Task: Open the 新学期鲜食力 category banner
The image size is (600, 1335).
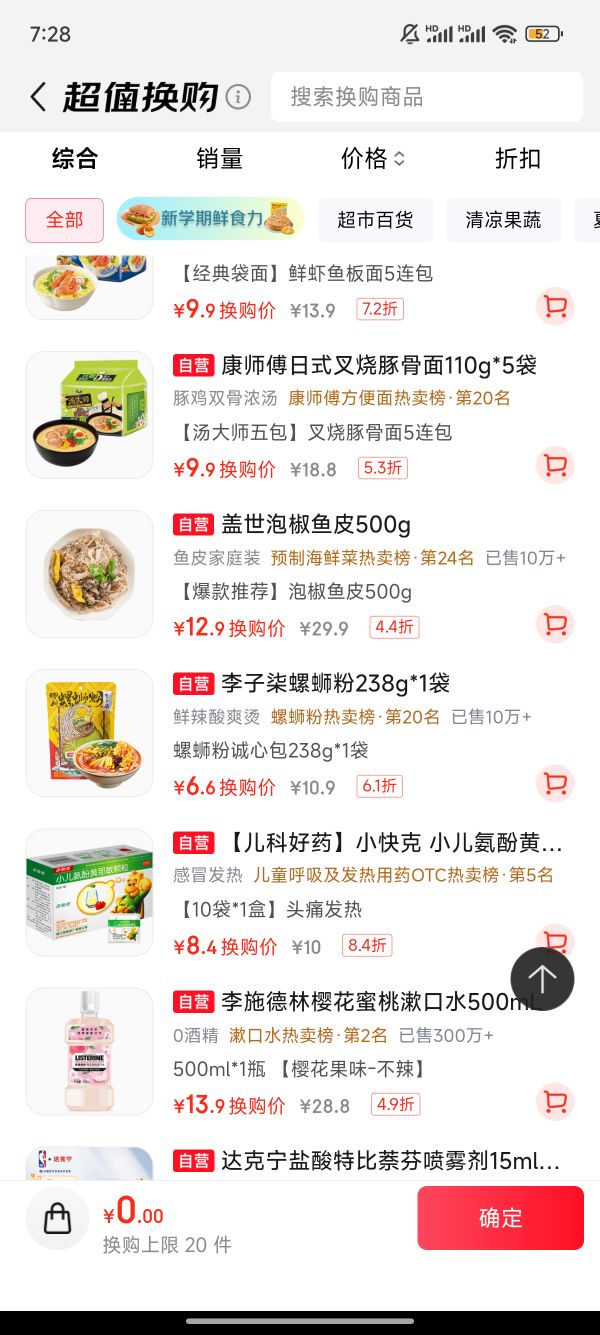Action: (x=211, y=219)
